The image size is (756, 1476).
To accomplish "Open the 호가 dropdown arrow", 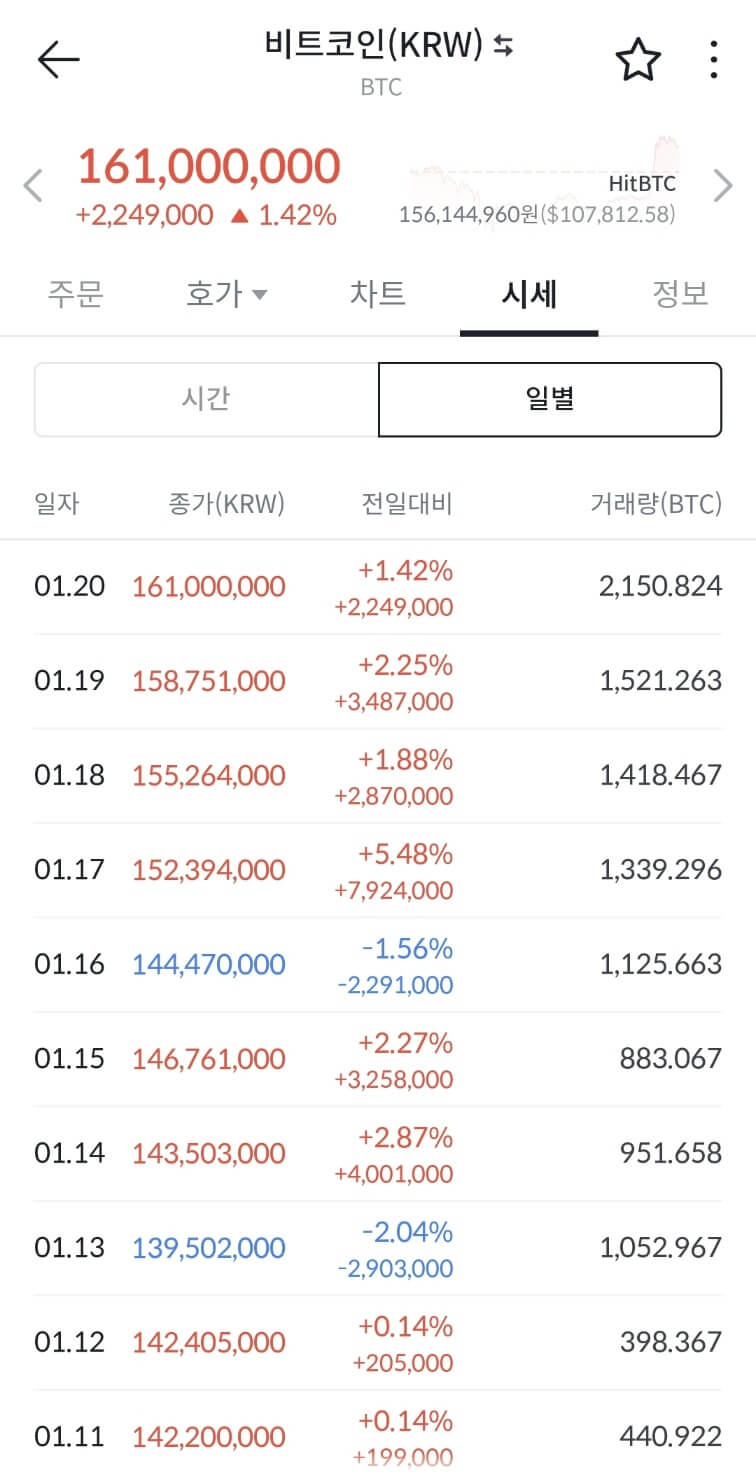I will pyautogui.click(x=261, y=296).
